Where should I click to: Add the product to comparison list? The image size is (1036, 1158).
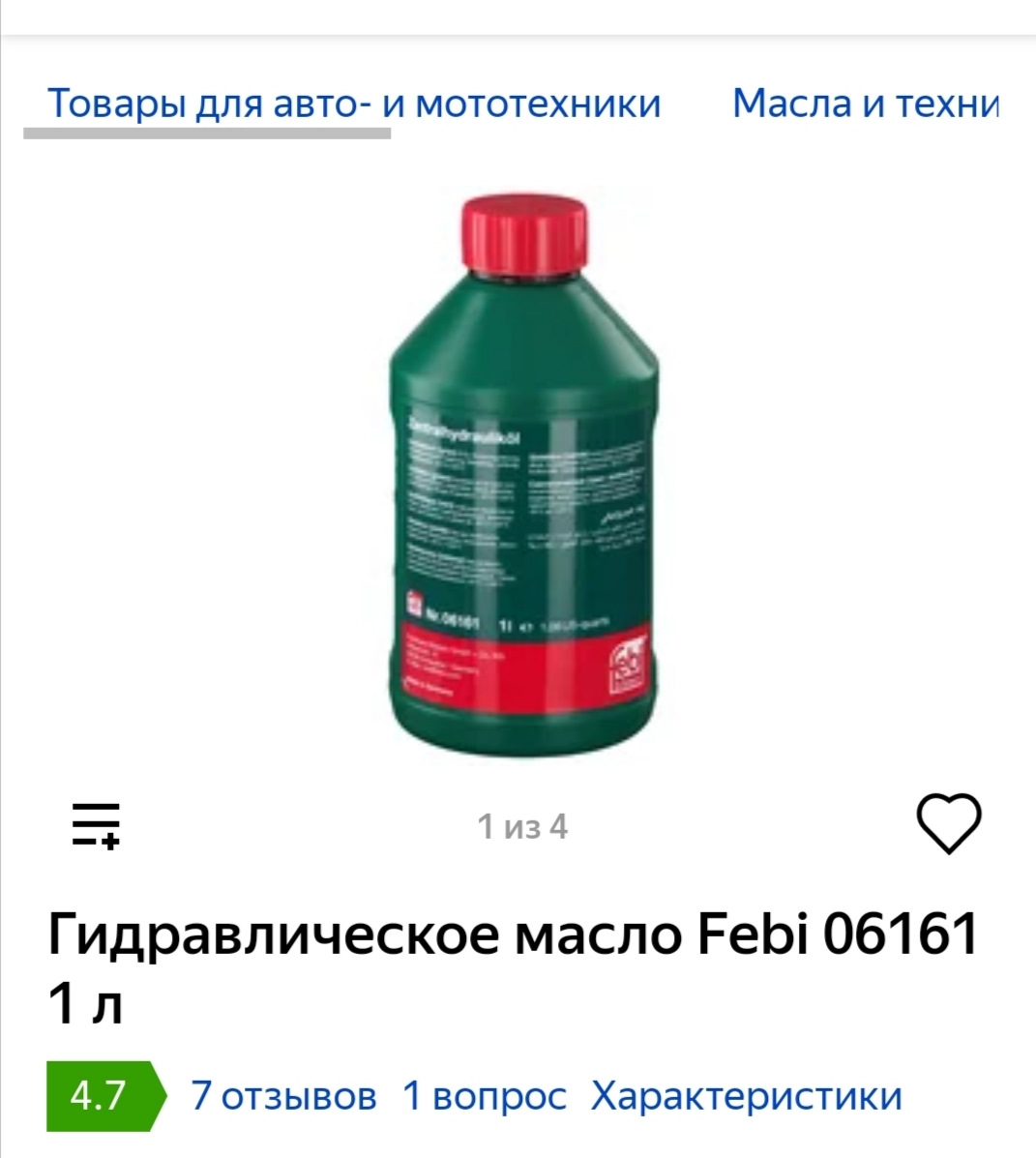(97, 825)
